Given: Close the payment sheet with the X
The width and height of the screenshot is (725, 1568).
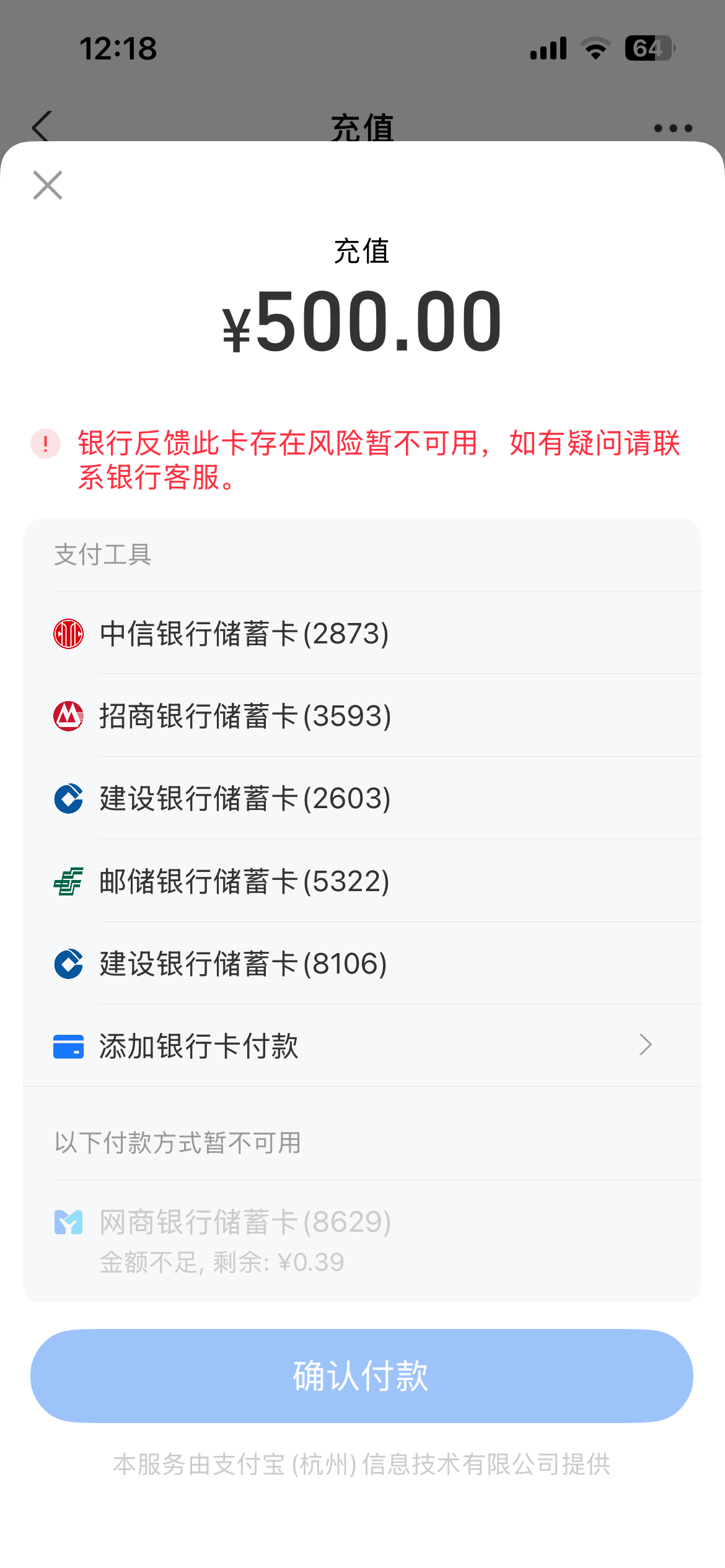Looking at the screenshot, I should click(48, 185).
